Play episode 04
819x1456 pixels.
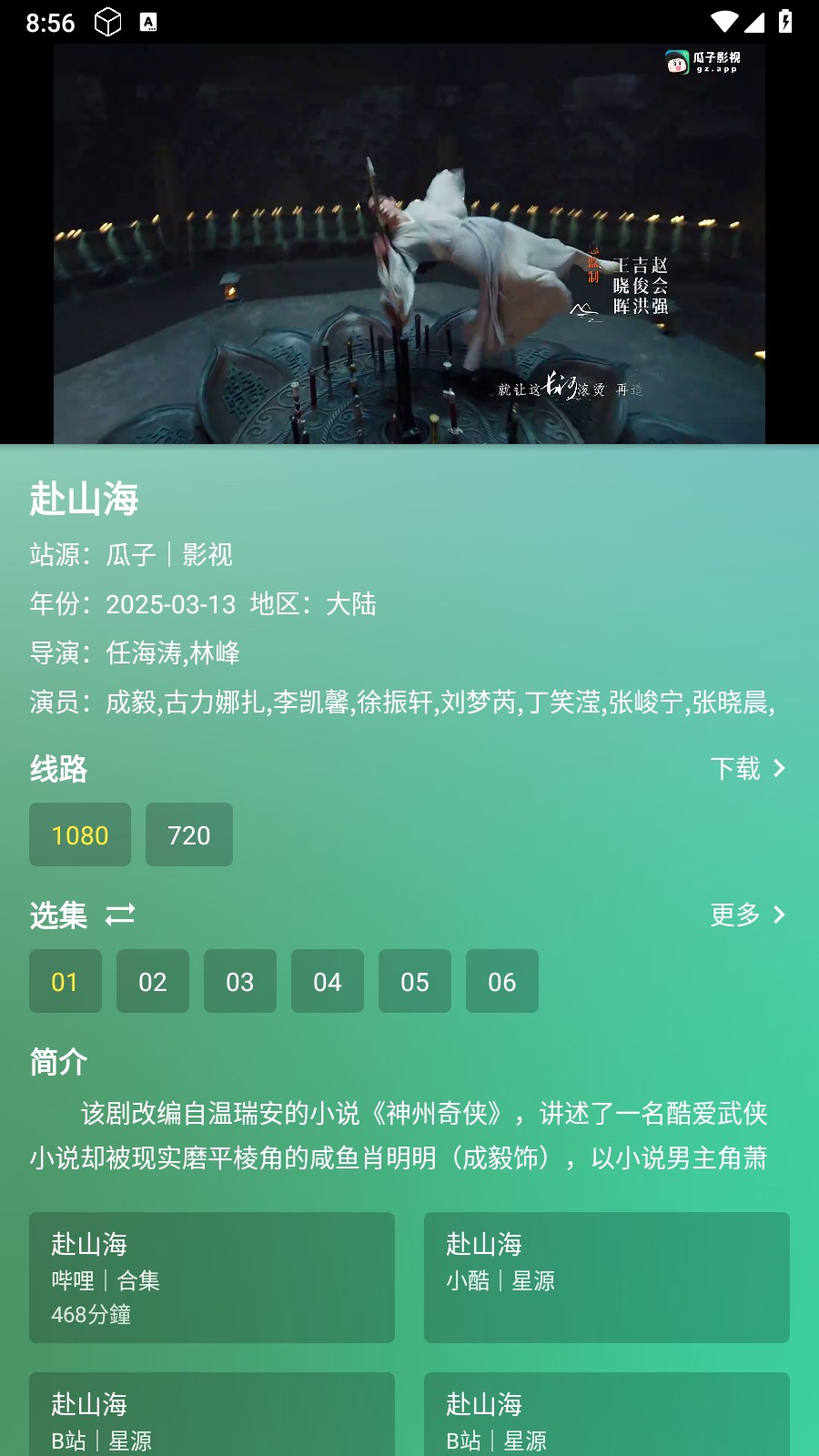pyautogui.click(x=328, y=981)
